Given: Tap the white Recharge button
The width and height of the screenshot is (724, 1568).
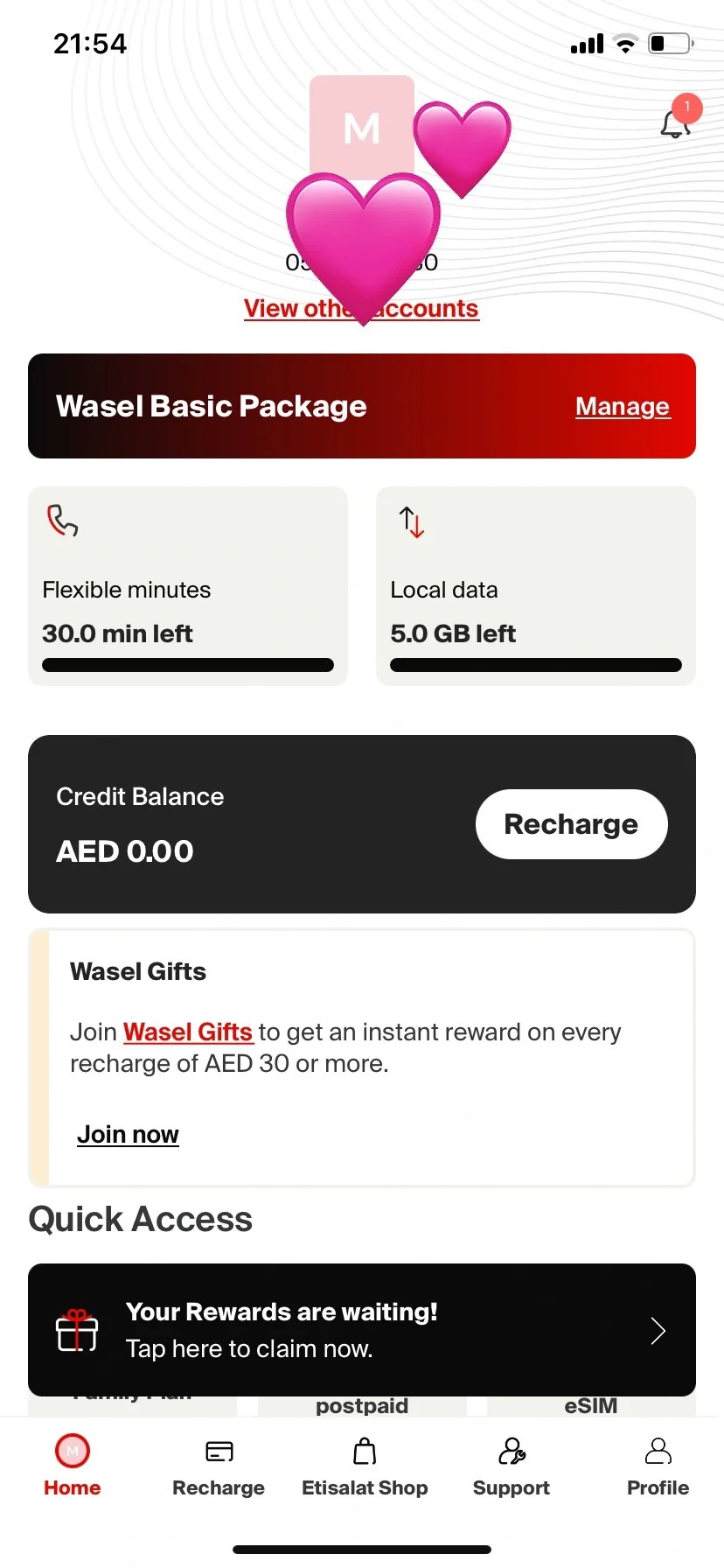Looking at the screenshot, I should click(x=572, y=824).
